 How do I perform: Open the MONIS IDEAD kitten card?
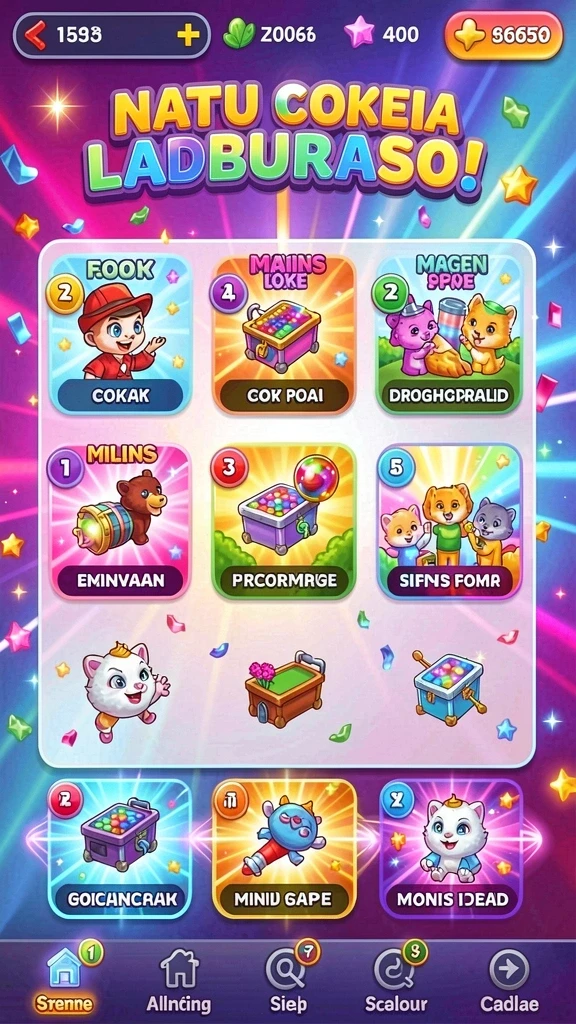click(x=451, y=848)
